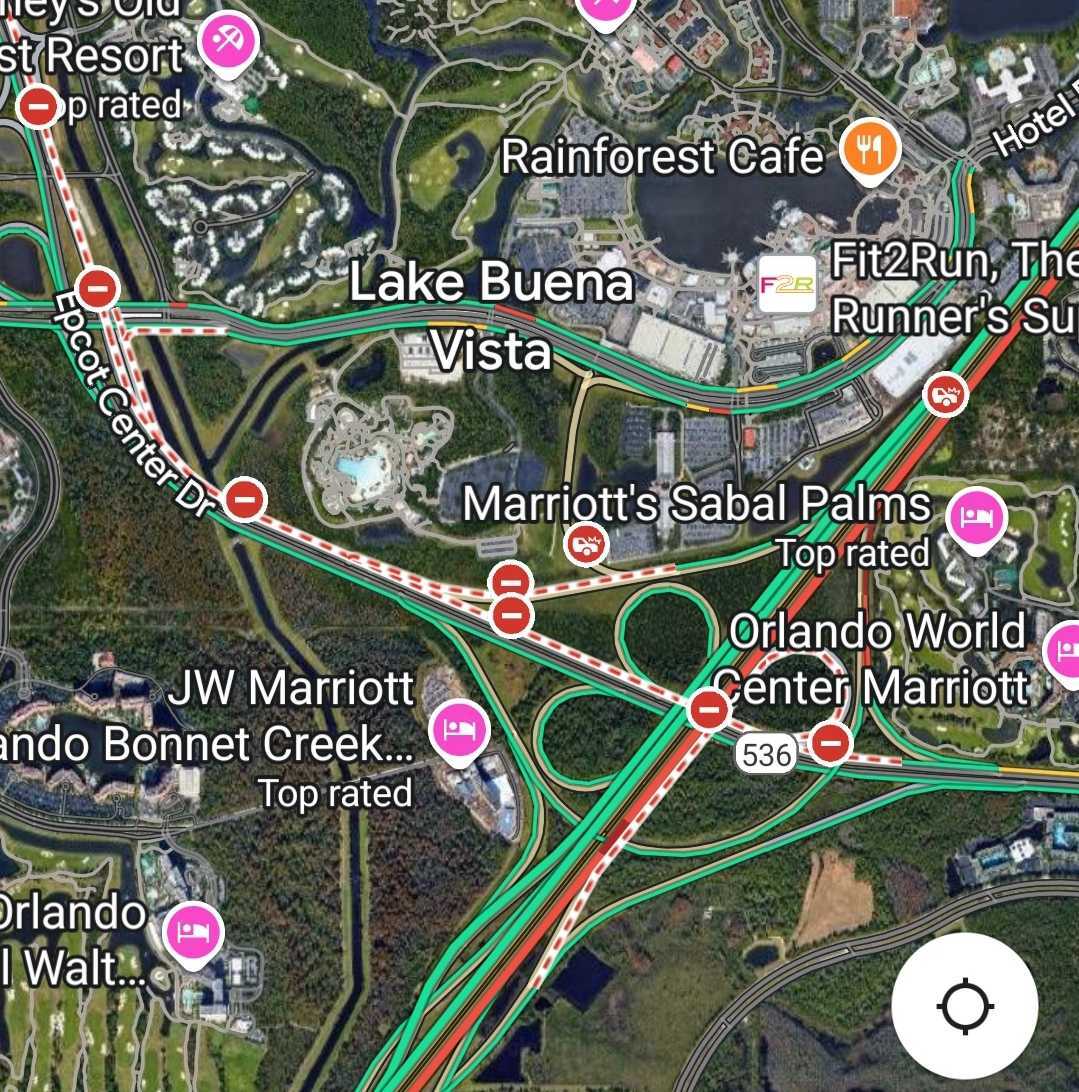Center the map on my location
This screenshot has width=1079, height=1092.
tap(964, 1006)
